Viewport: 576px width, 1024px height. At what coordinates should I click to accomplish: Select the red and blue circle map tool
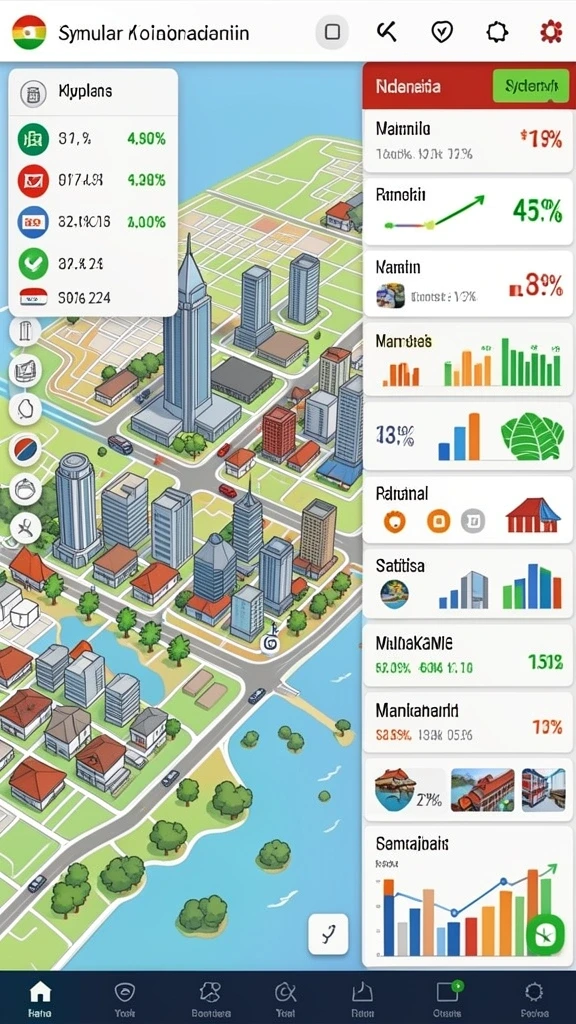[x=25, y=449]
